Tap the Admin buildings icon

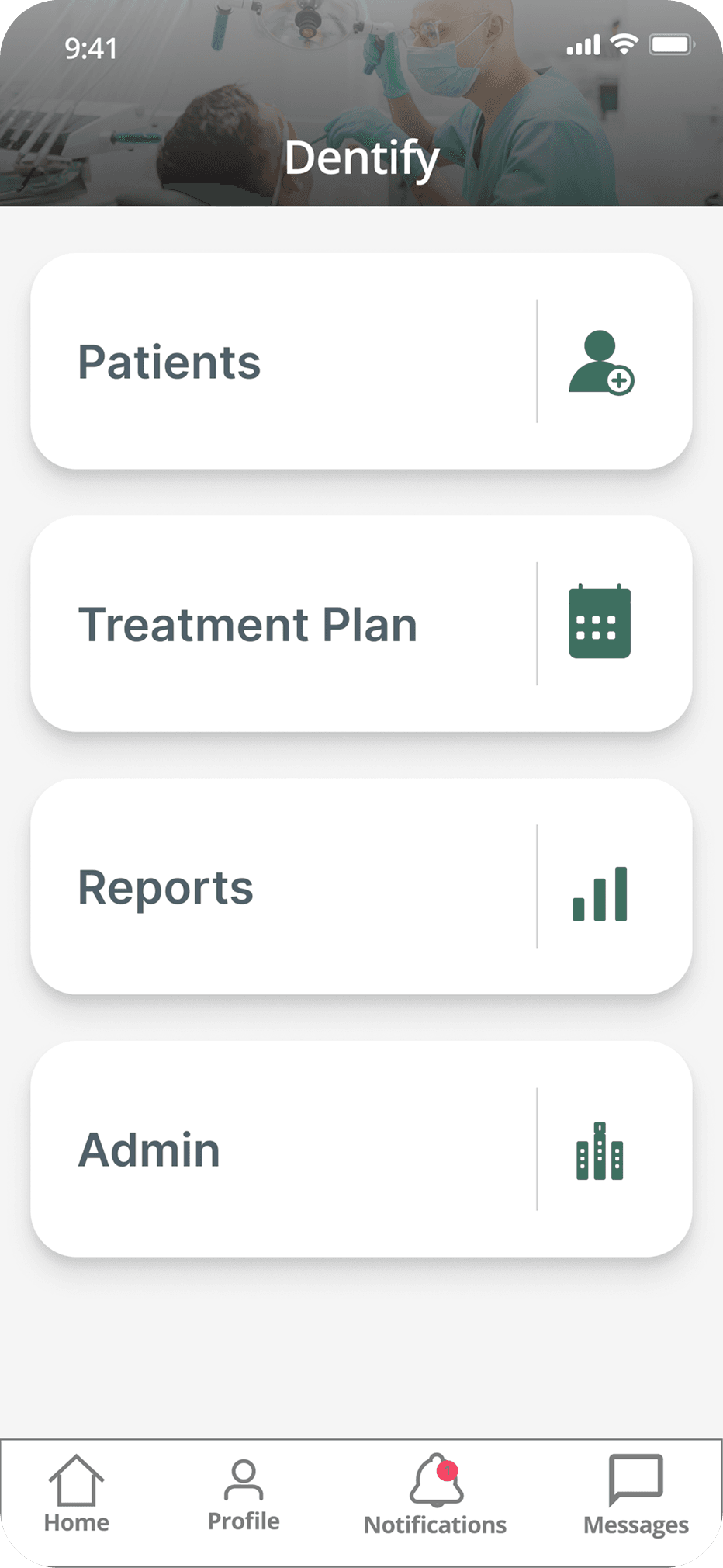point(599,1152)
